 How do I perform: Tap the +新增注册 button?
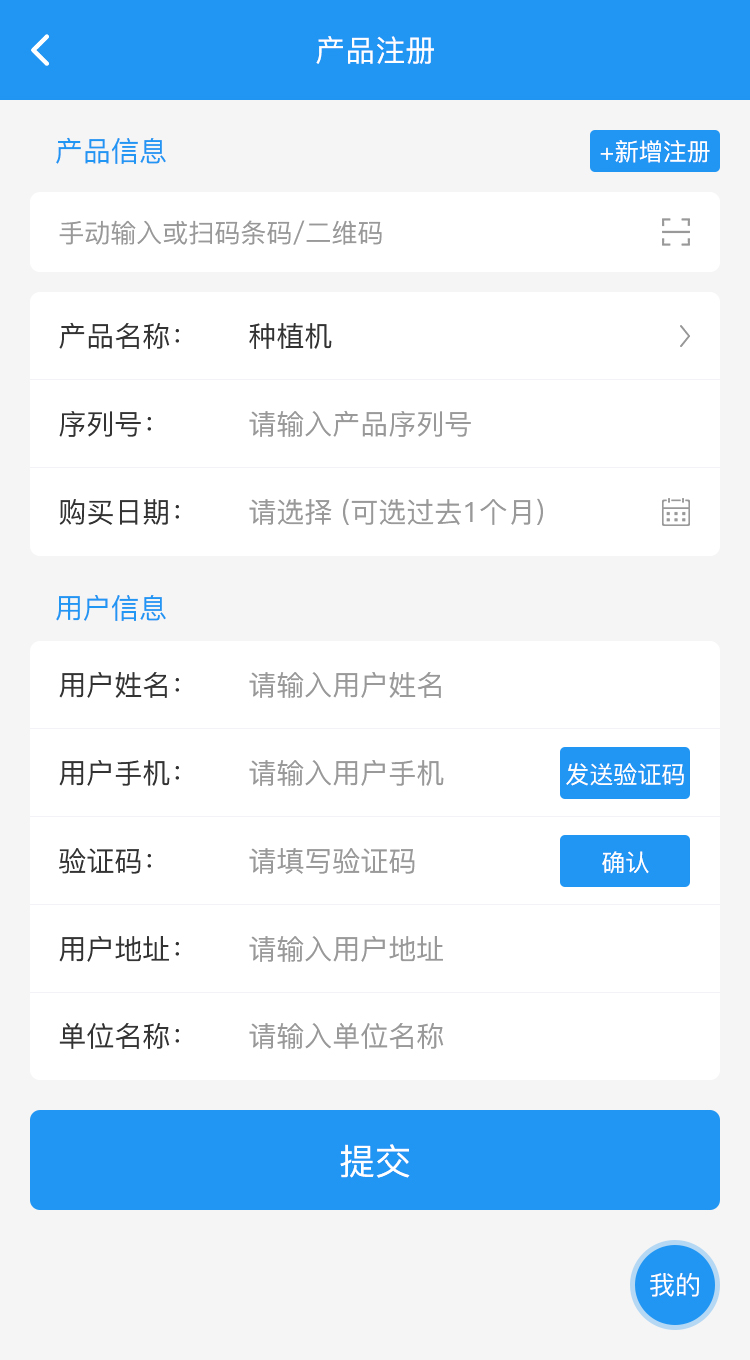point(654,151)
